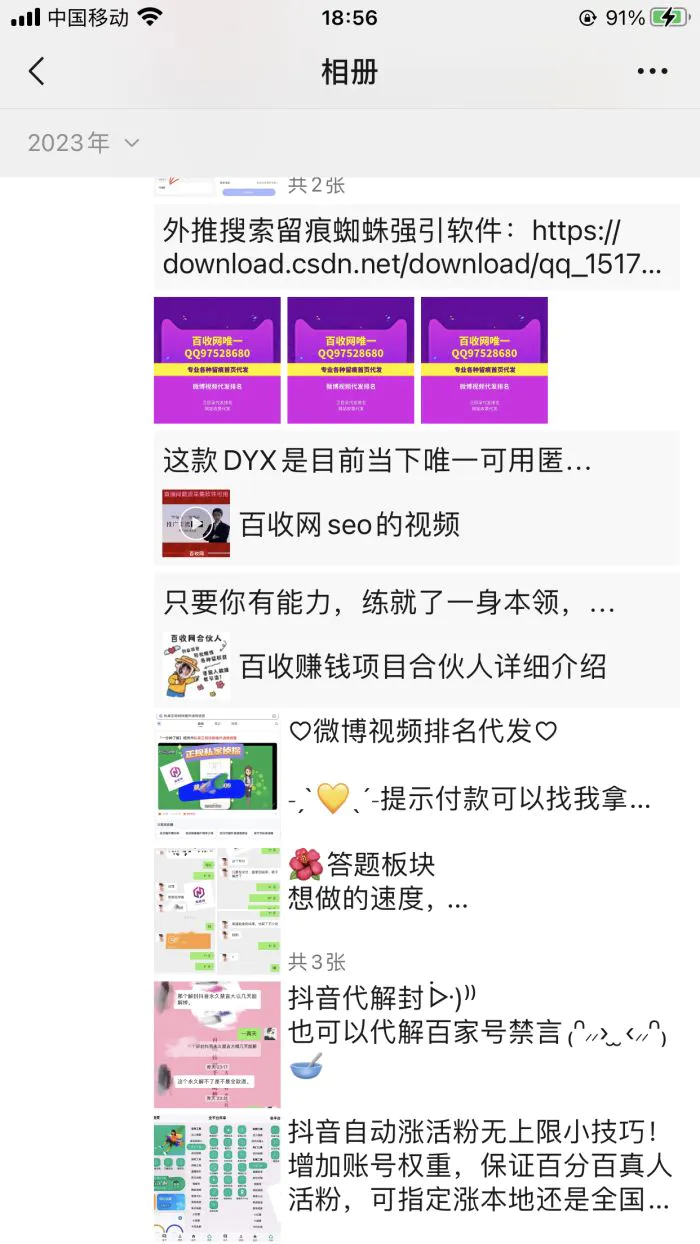Open the 微博视频排名代发 post
Screen dimensions: 700x1244
coord(469,764)
